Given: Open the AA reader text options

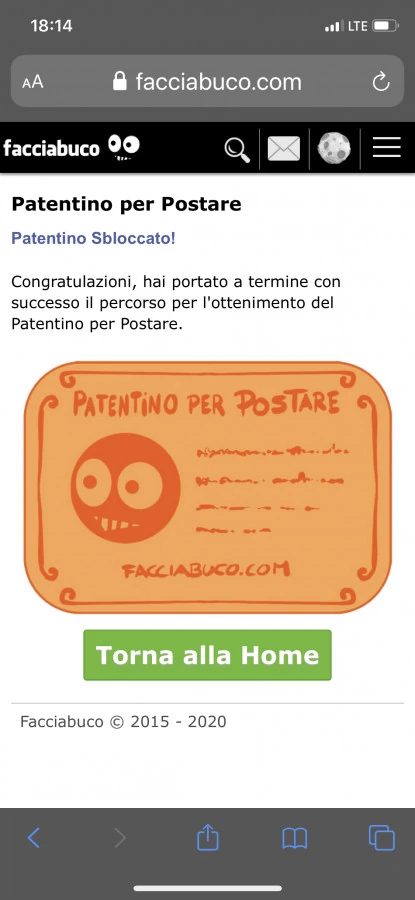Looking at the screenshot, I should [33, 82].
